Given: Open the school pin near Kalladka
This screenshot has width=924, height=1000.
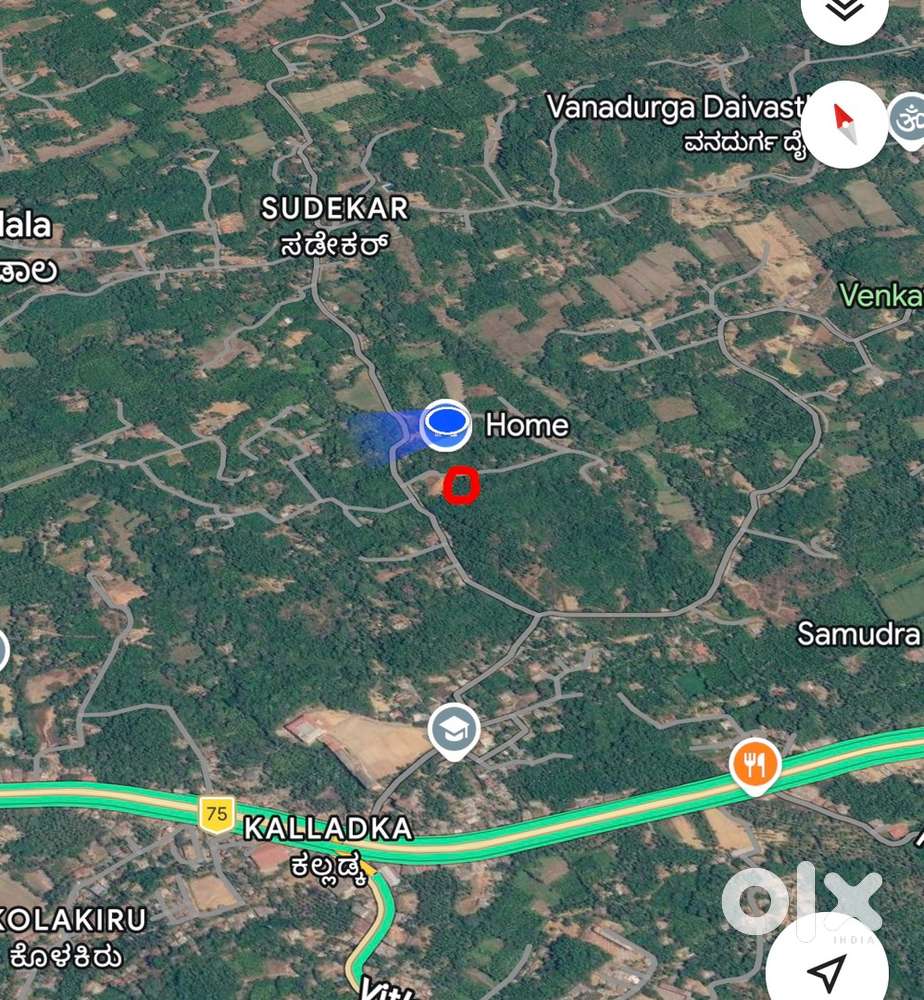Looking at the screenshot, I should pos(453,732).
